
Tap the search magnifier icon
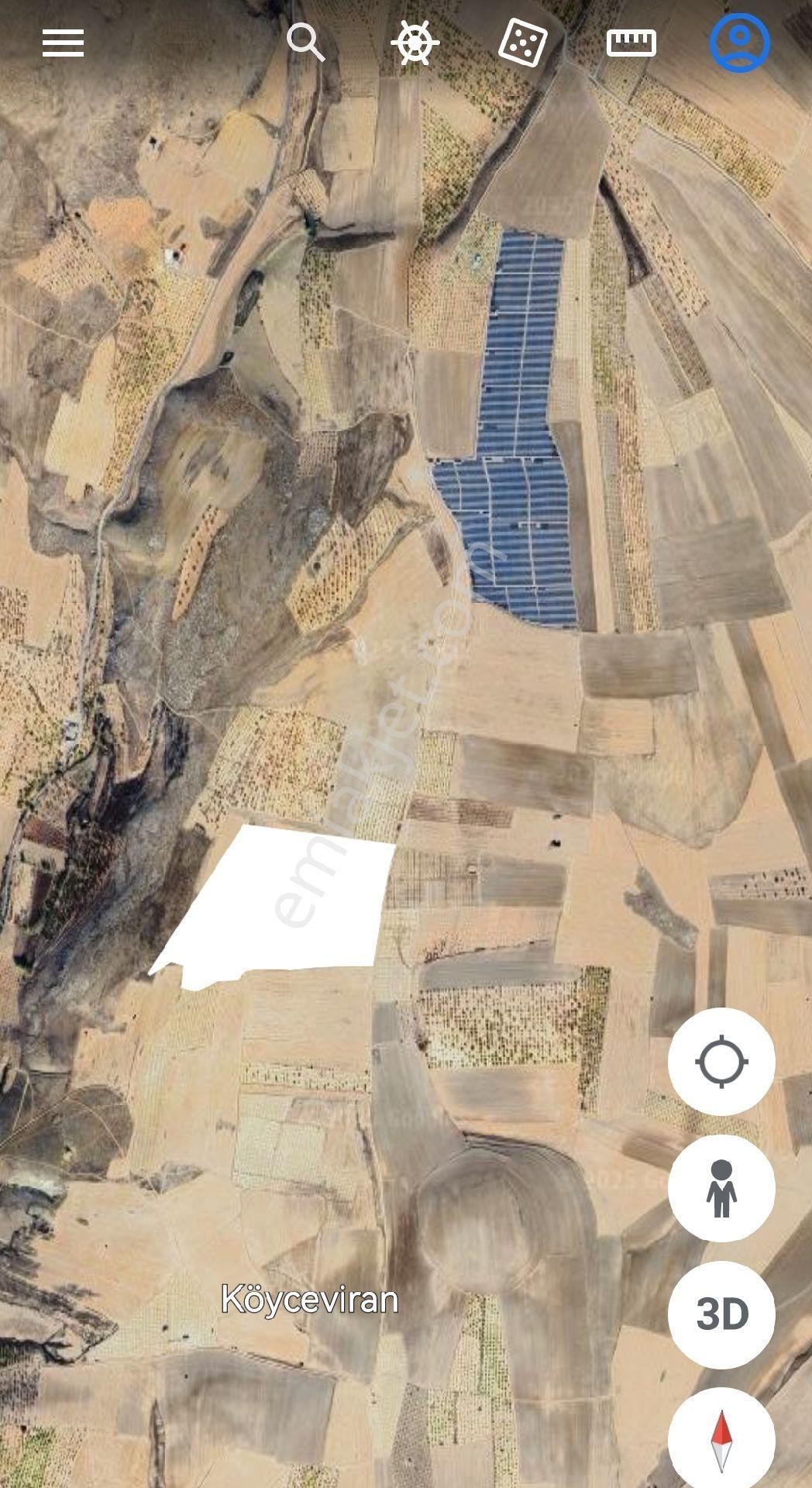[305, 42]
